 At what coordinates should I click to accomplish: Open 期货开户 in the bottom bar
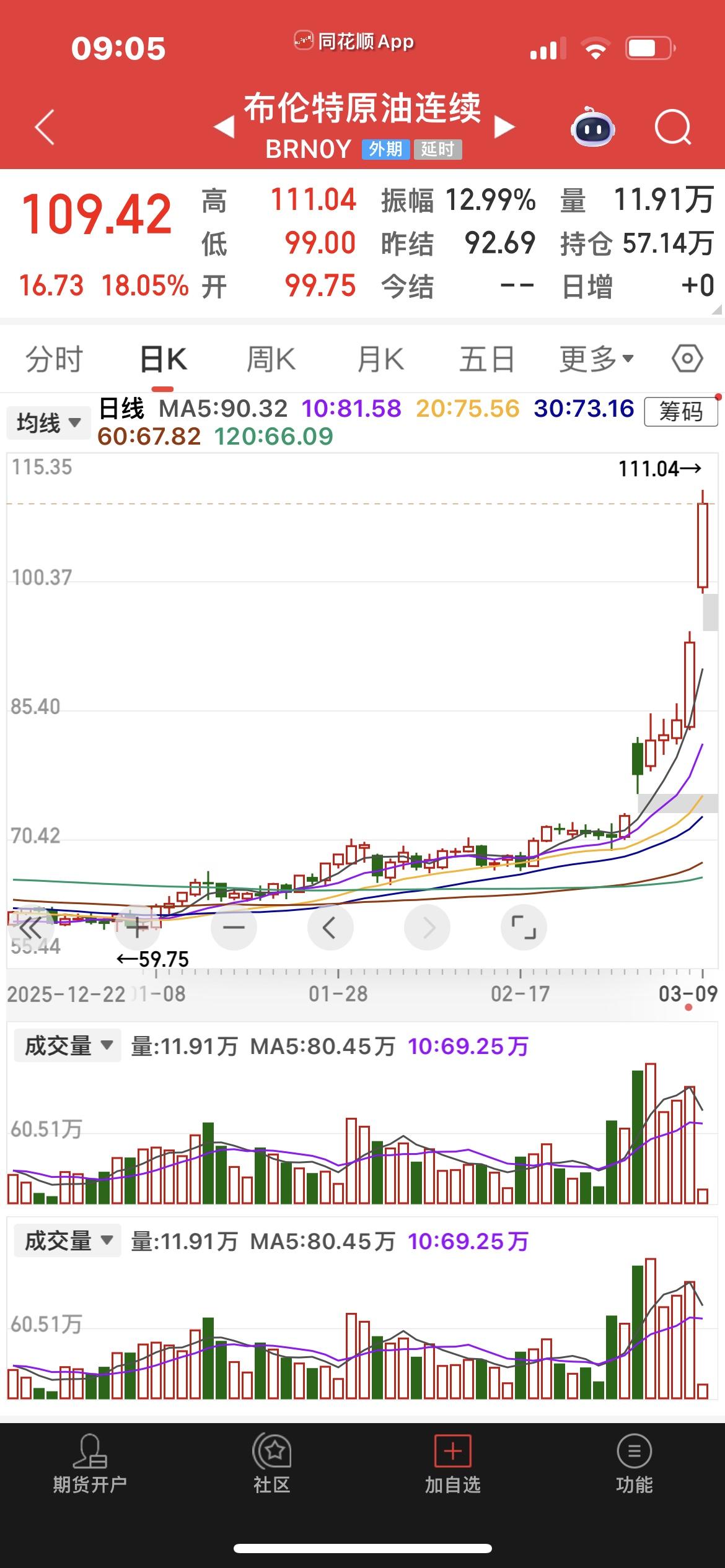[90, 1465]
